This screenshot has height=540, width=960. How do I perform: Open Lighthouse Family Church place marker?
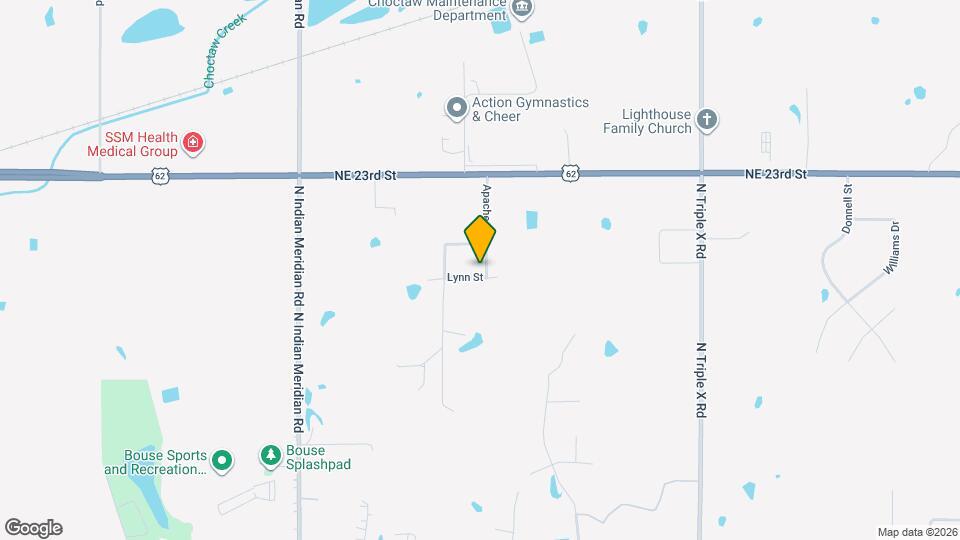707,120
